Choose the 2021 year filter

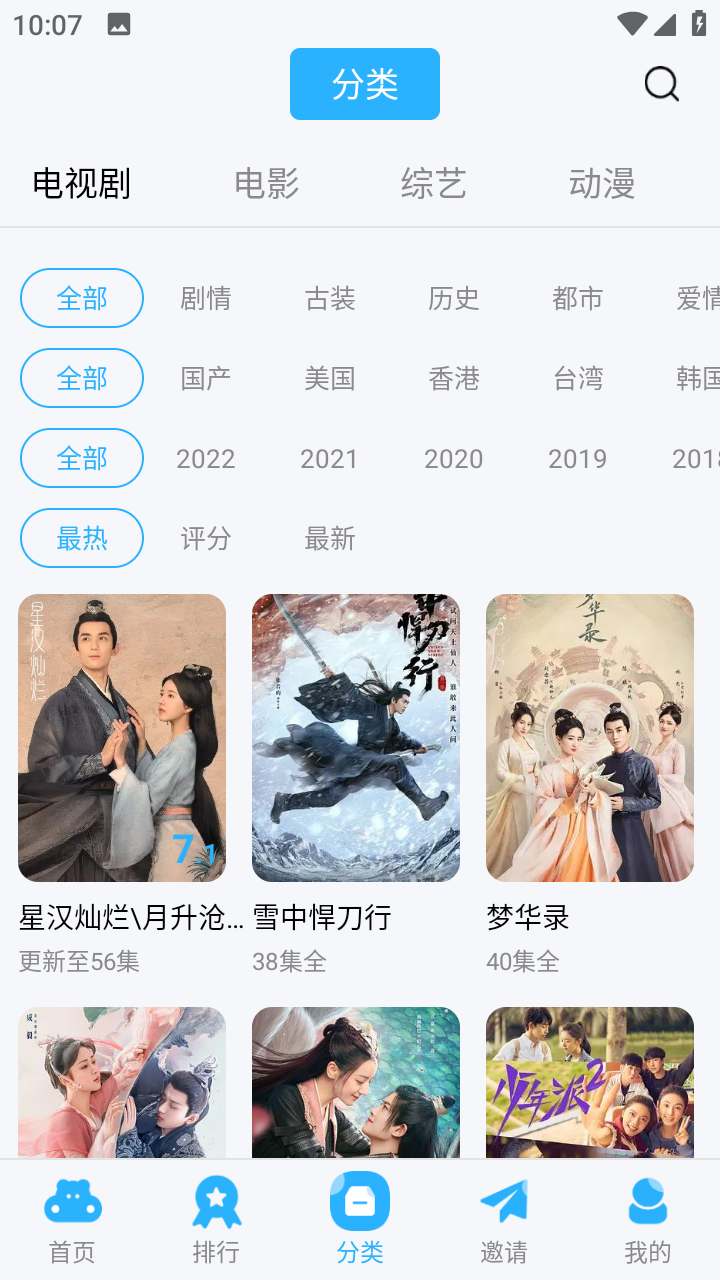coord(330,458)
